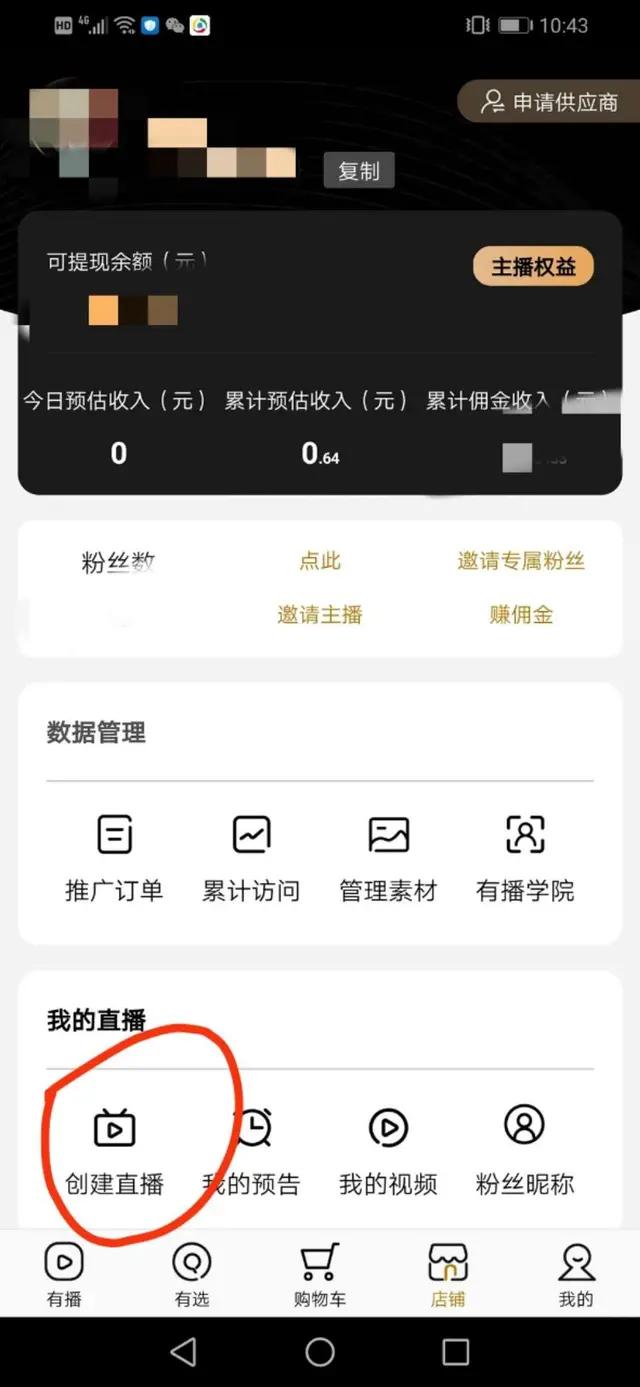Switch to the 有播 tab

coord(64,1275)
